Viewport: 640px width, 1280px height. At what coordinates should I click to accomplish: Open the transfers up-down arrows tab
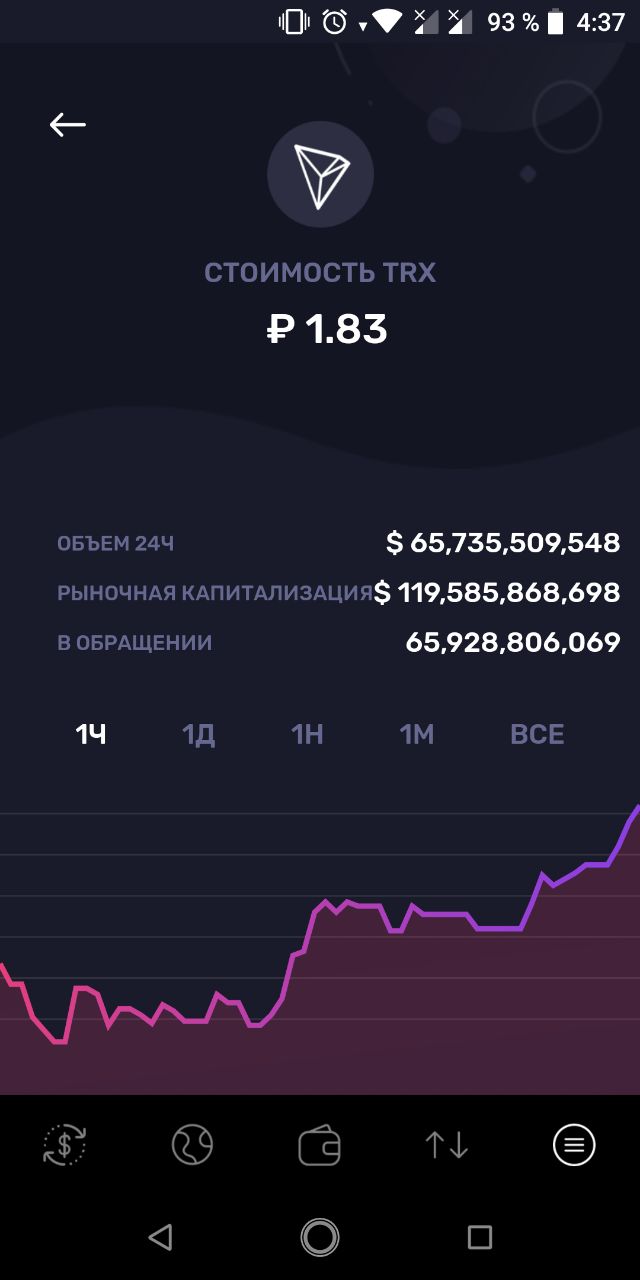(447, 1145)
